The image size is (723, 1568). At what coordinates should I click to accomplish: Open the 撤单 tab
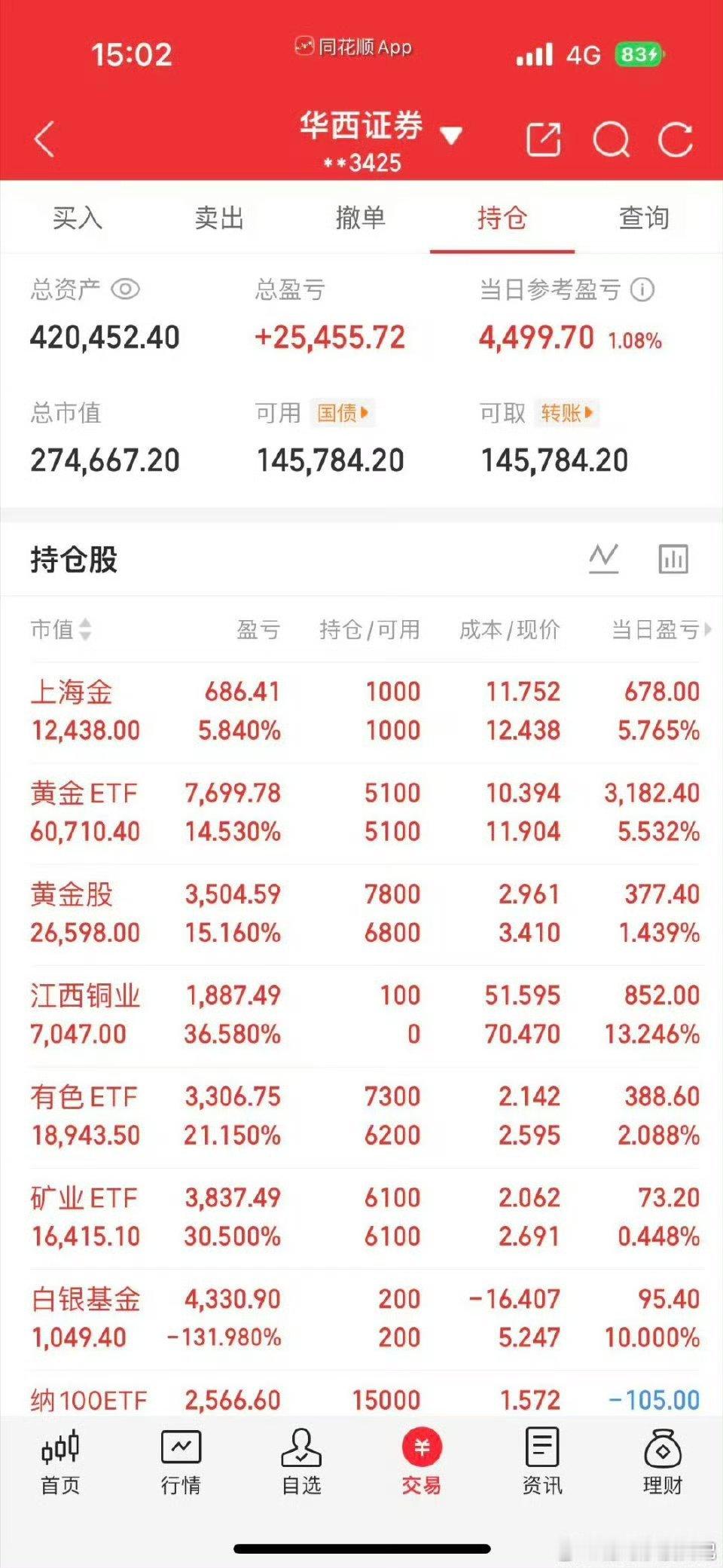click(360, 218)
